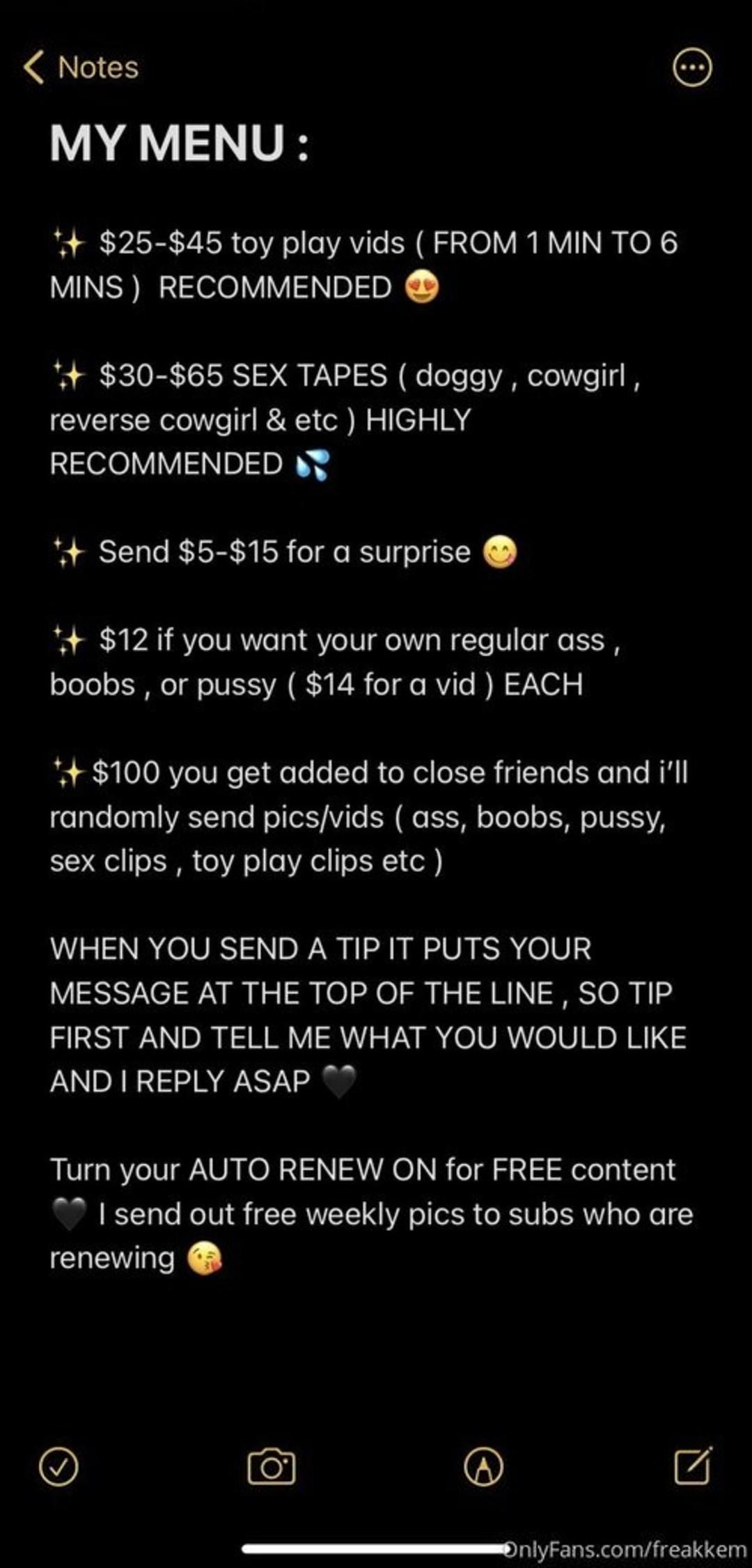Open the markup pen tool

coord(483,1467)
